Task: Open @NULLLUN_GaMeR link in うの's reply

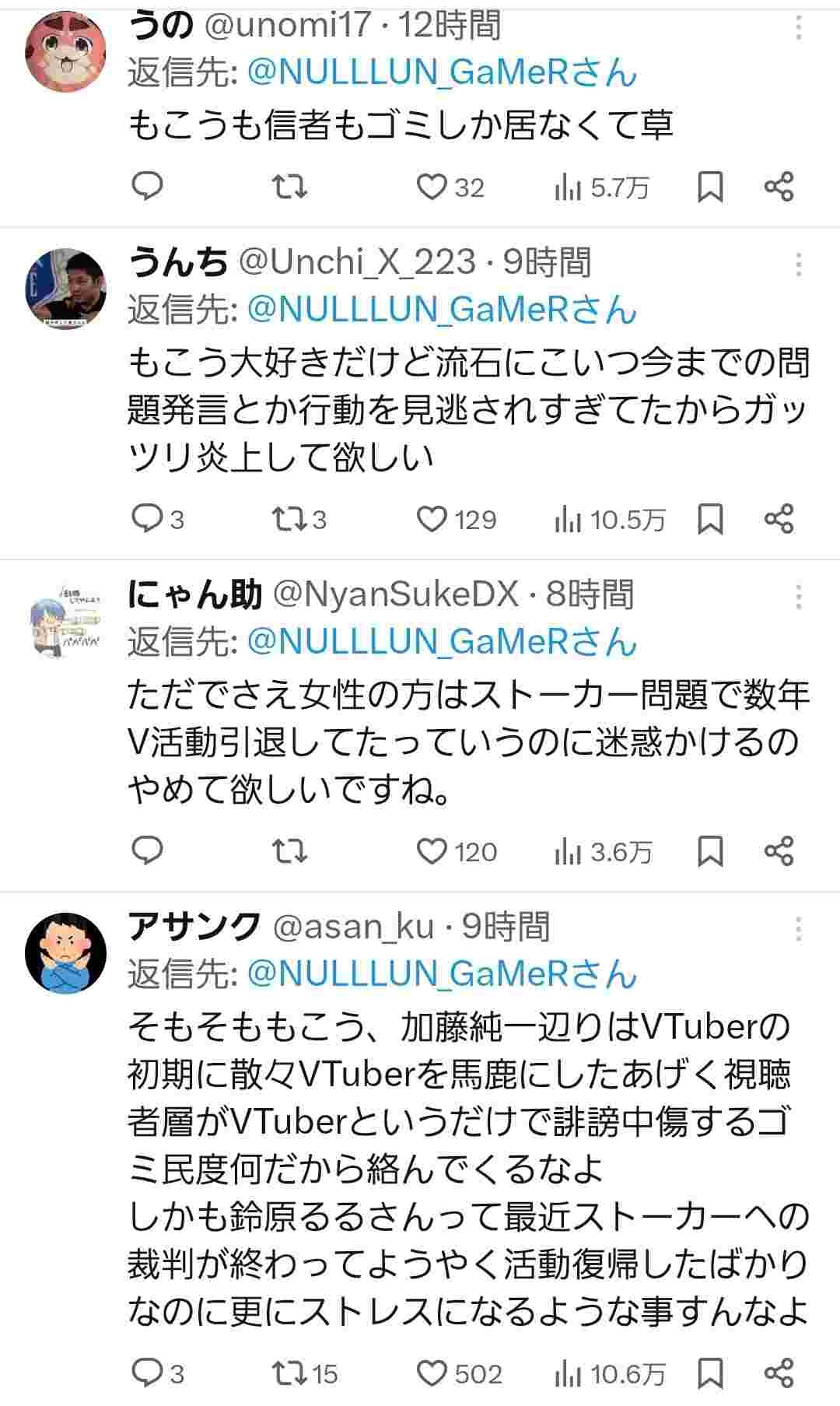Action: 442,73
